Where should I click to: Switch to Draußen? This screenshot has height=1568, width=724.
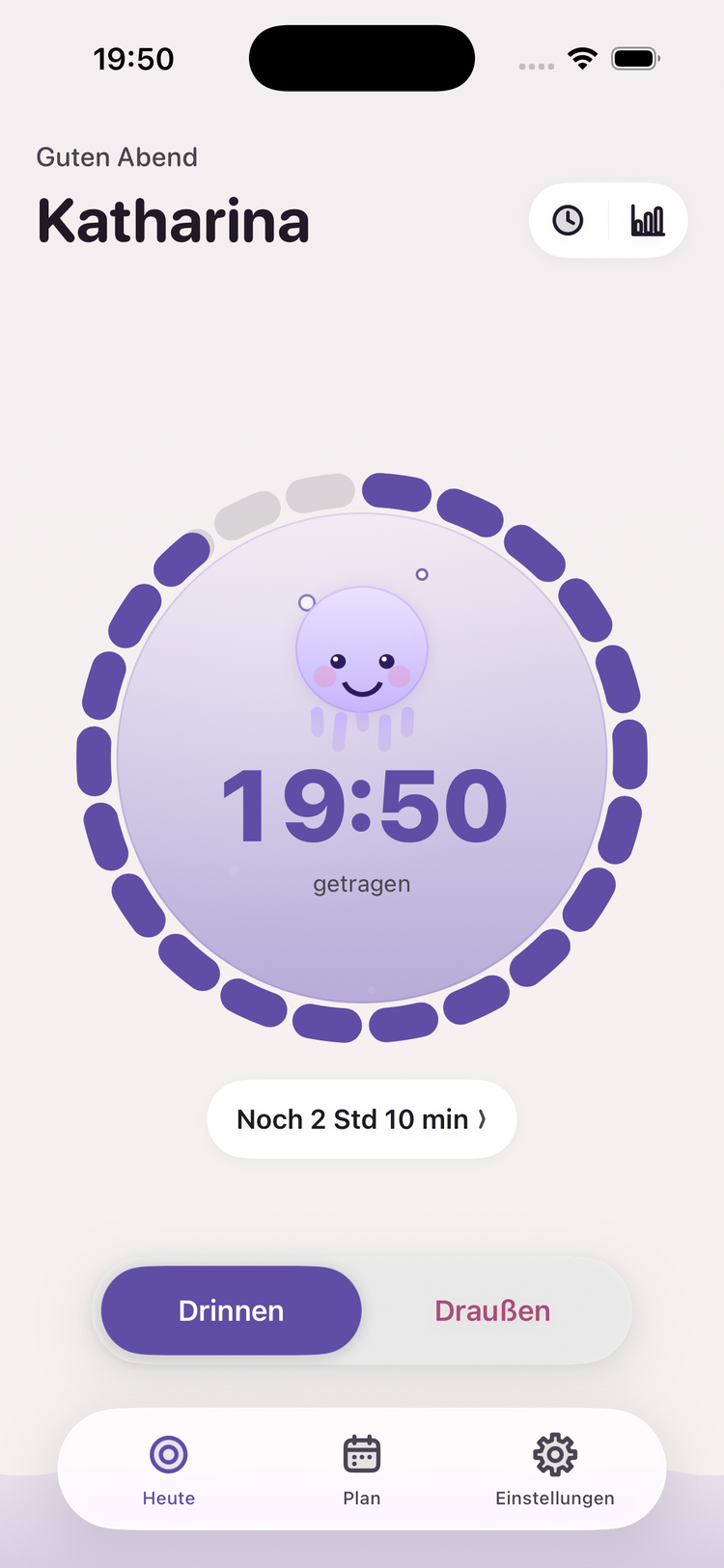pyautogui.click(x=492, y=1310)
